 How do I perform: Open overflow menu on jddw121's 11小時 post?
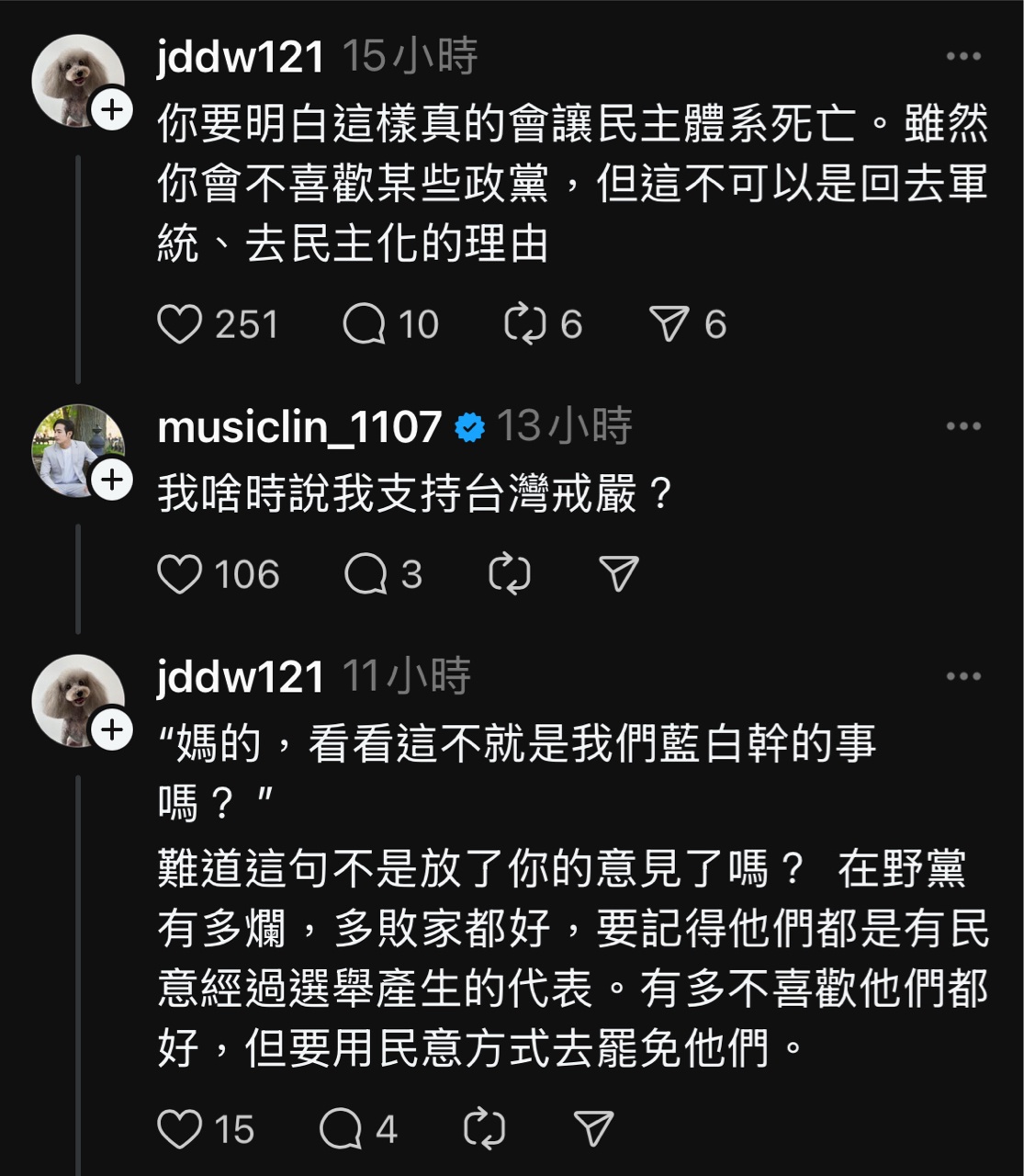963,677
